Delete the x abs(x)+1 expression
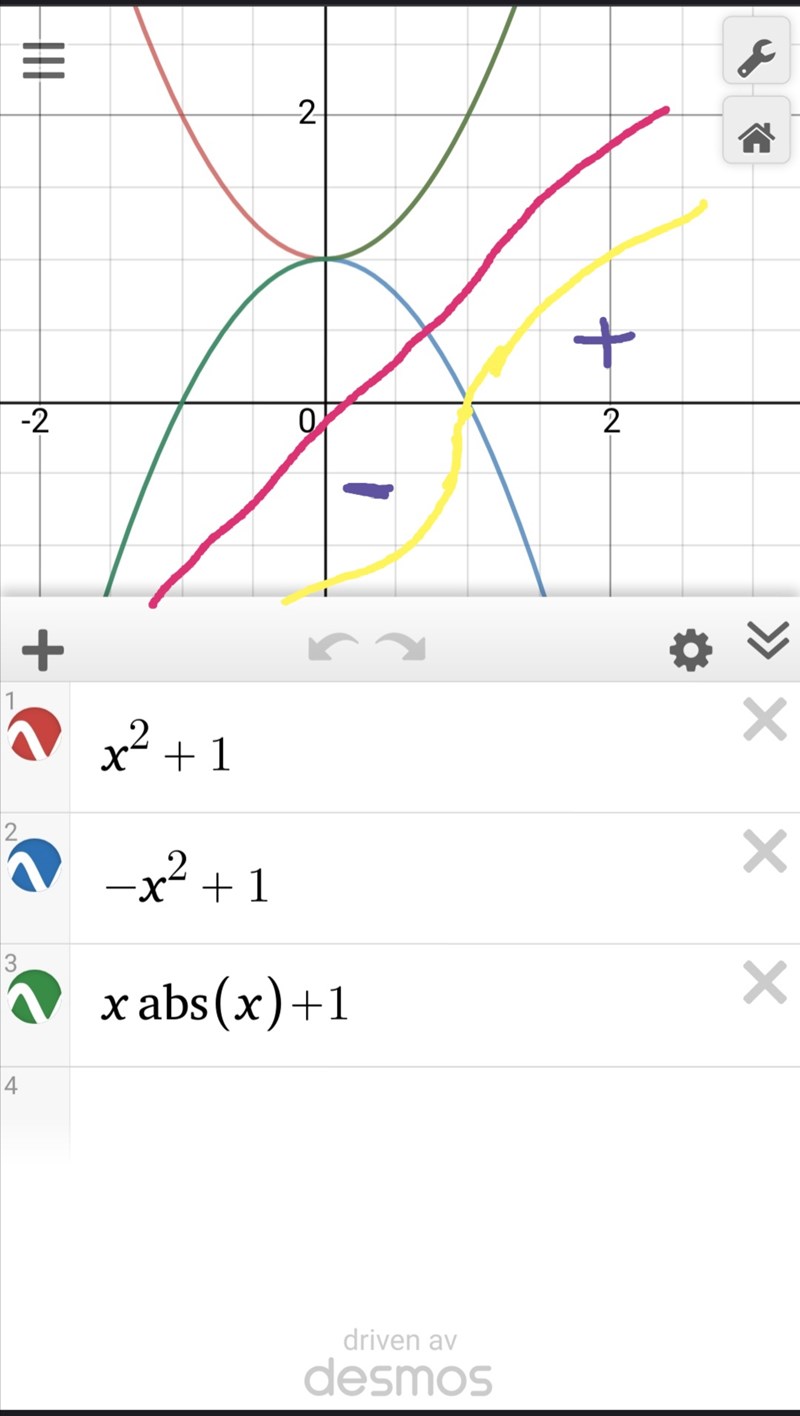 tap(765, 983)
